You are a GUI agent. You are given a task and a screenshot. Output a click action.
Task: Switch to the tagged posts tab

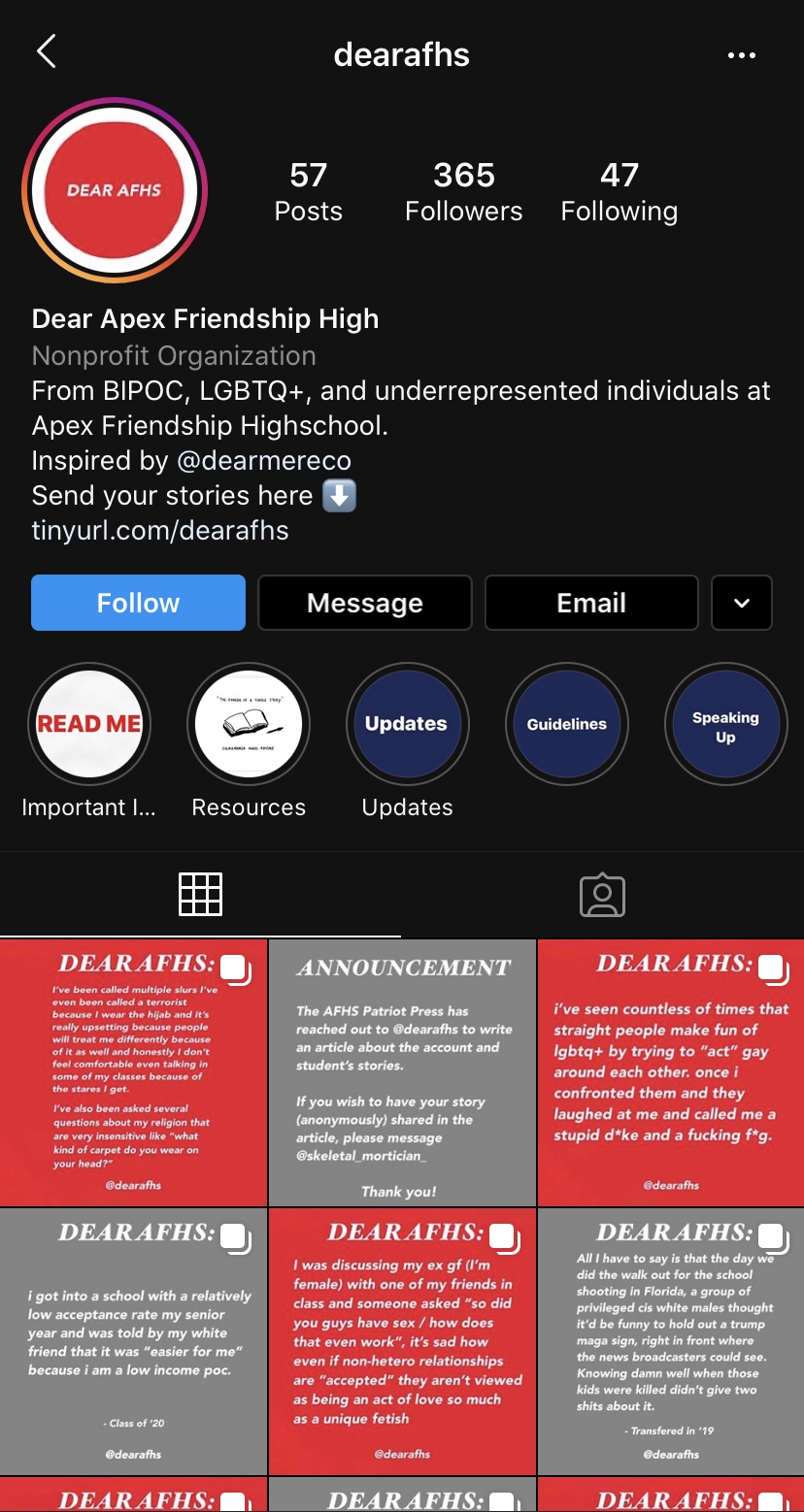(602, 895)
